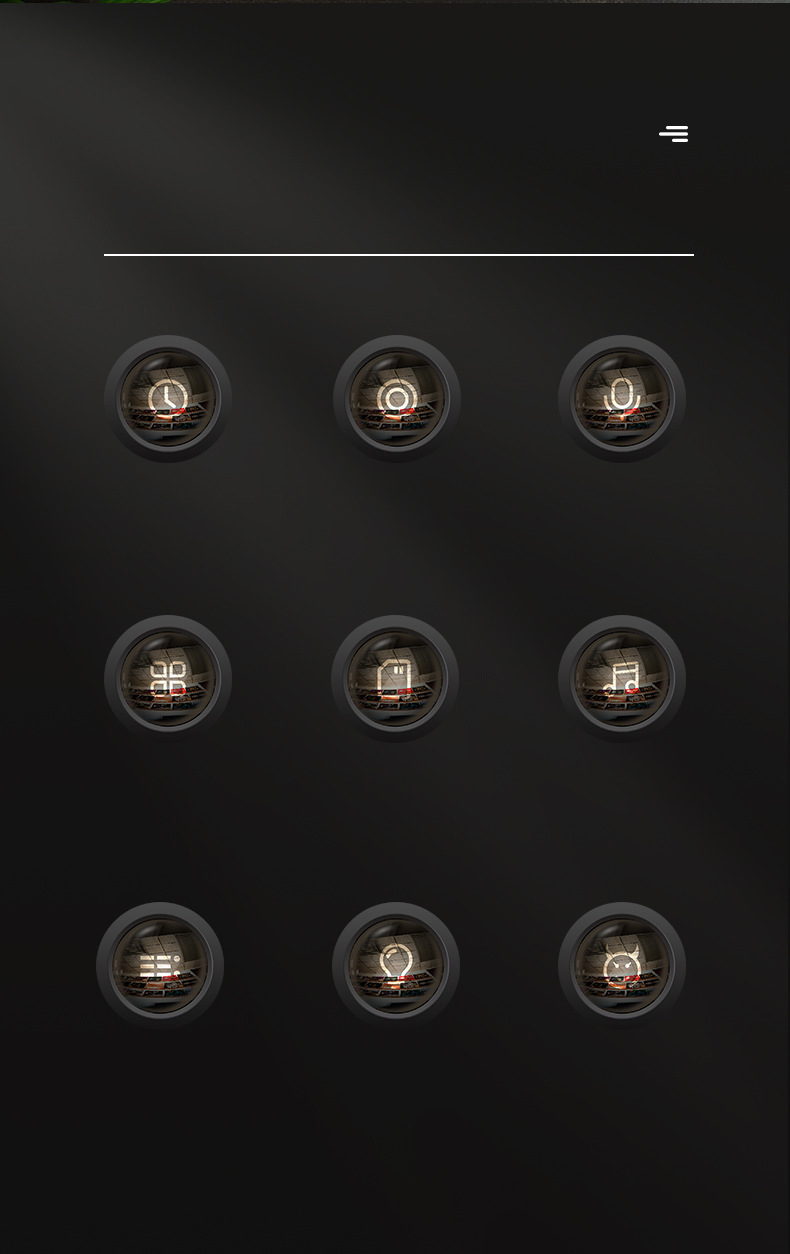Screen dimensions: 790x1254
Task: Open the microphone recorder app
Action: tap(622, 399)
